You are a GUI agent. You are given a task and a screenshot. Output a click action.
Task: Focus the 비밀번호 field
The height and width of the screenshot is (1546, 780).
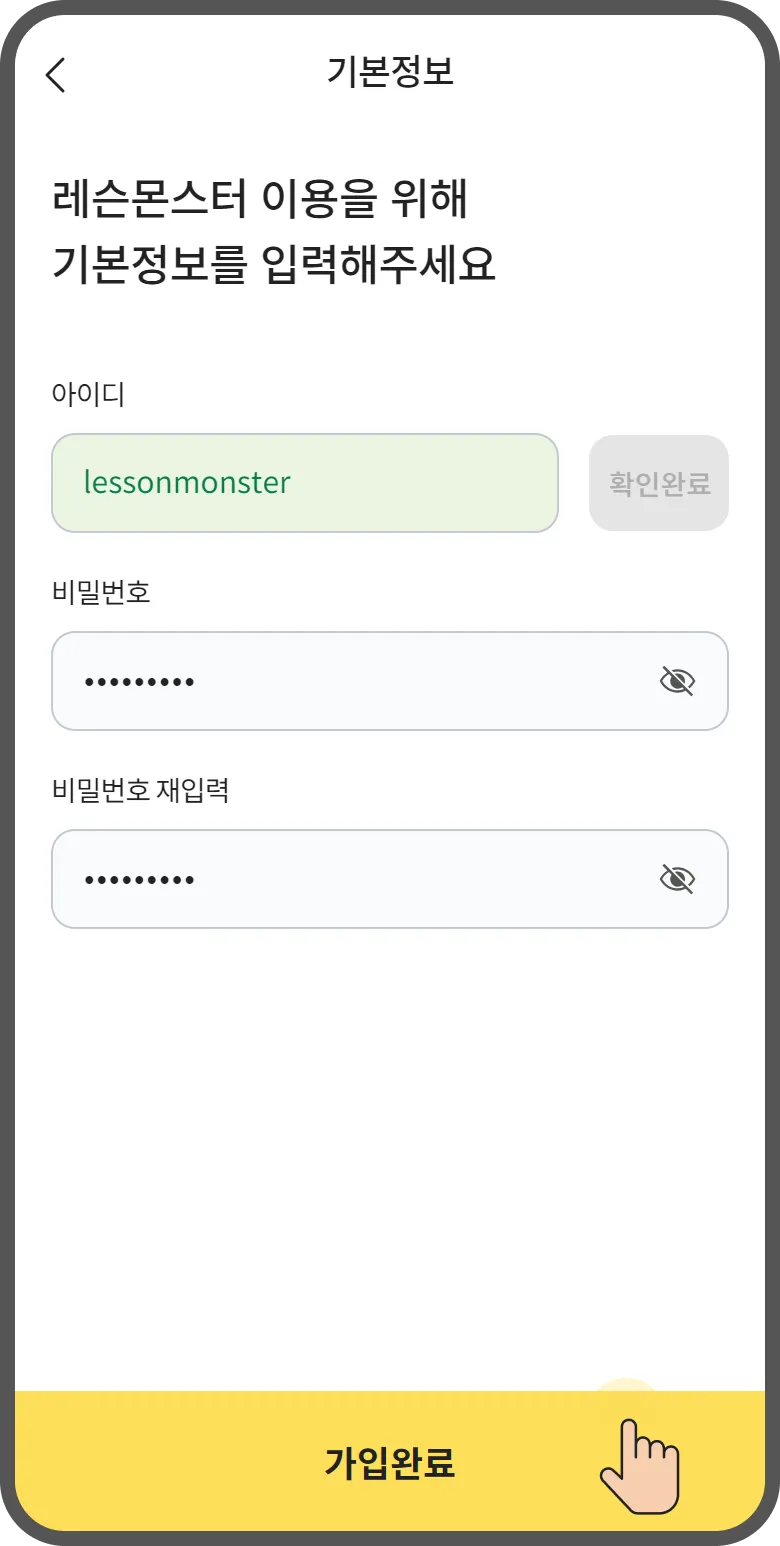(350, 681)
